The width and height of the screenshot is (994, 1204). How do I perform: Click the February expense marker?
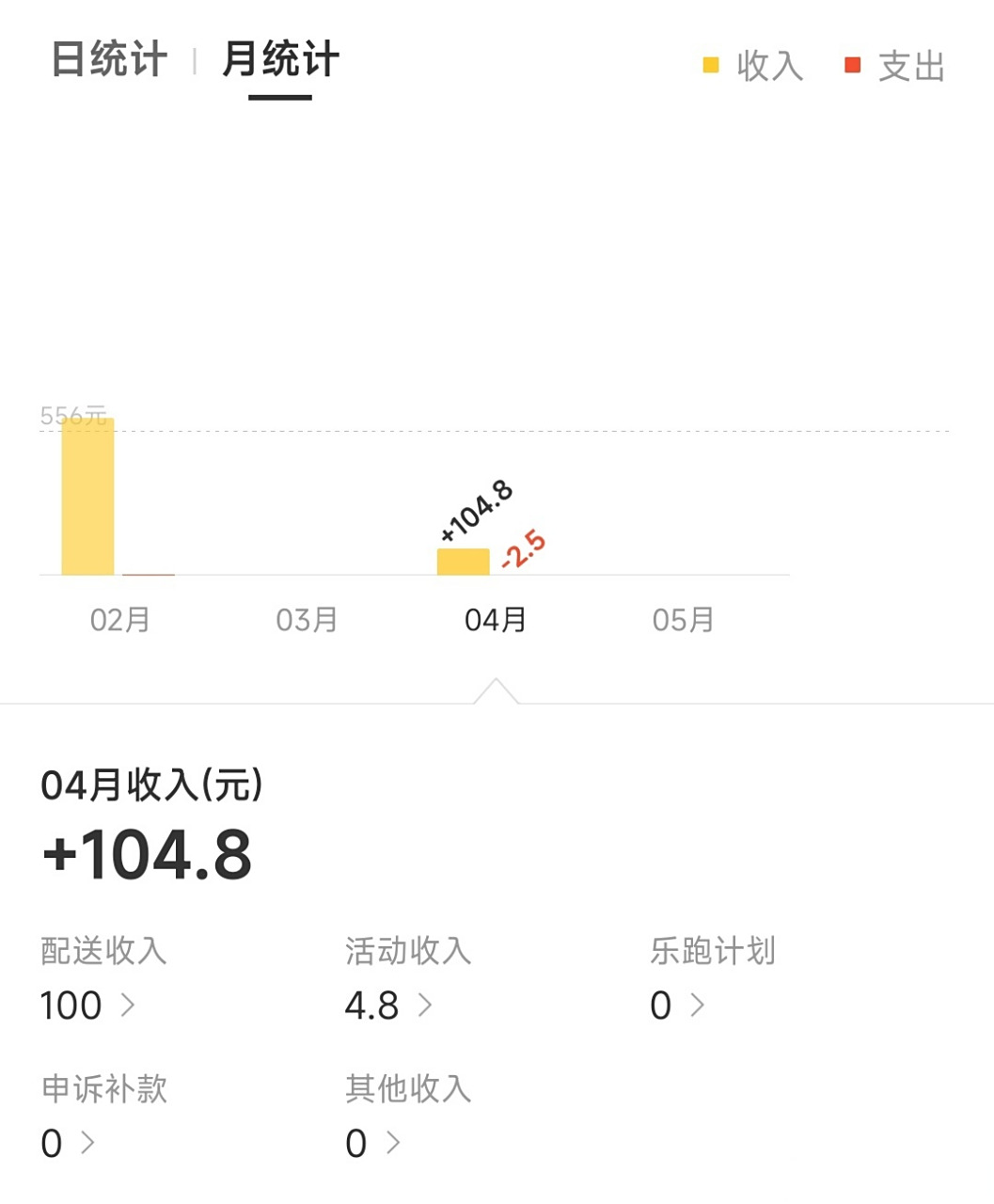(149, 575)
